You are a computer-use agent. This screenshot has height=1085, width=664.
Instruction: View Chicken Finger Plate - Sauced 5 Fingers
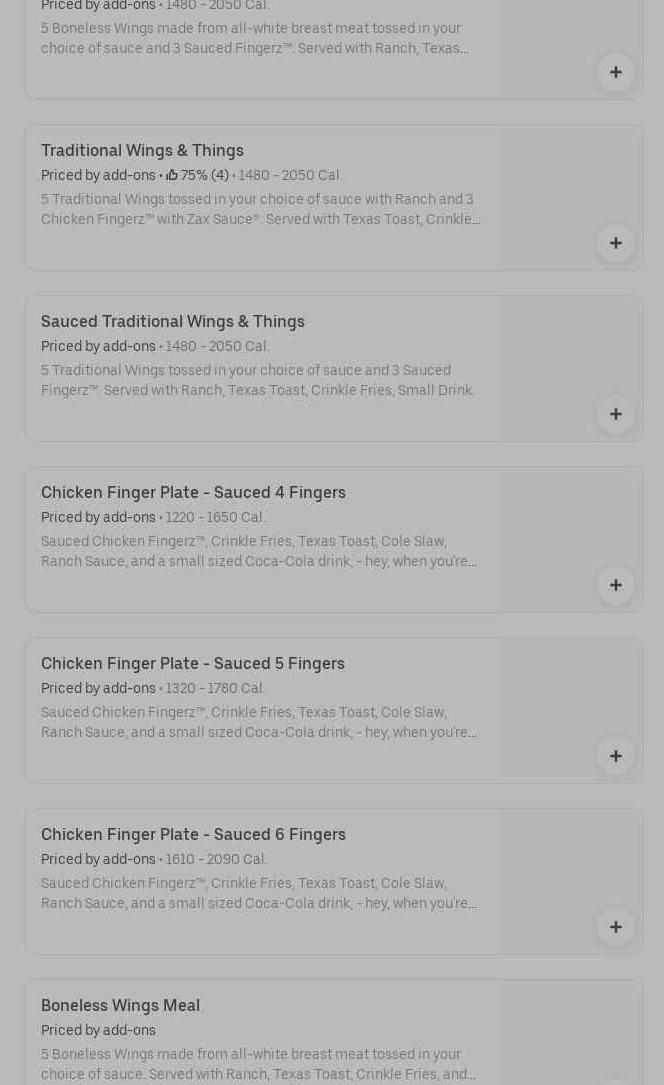click(192, 663)
